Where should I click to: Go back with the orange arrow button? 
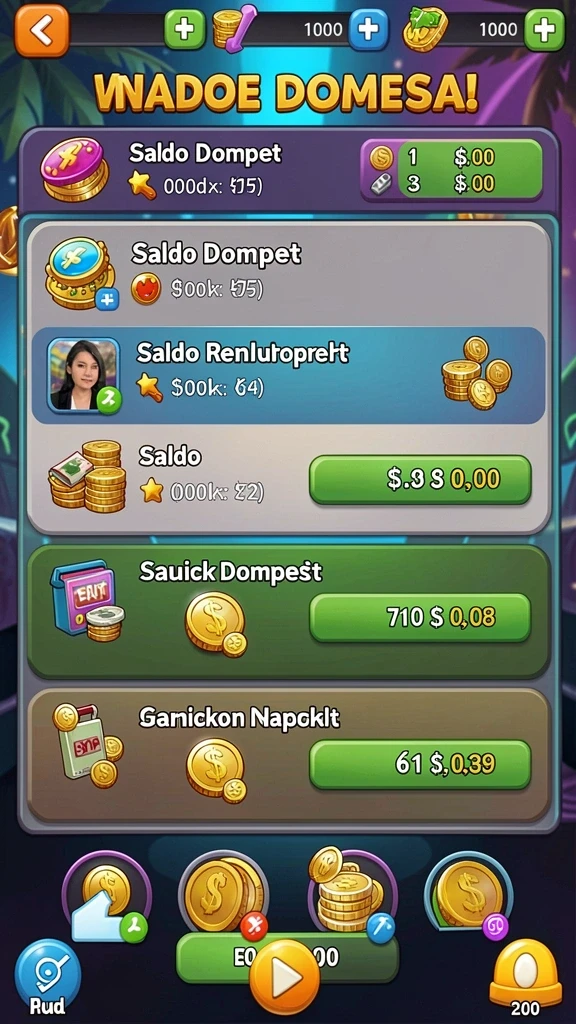(x=42, y=30)
